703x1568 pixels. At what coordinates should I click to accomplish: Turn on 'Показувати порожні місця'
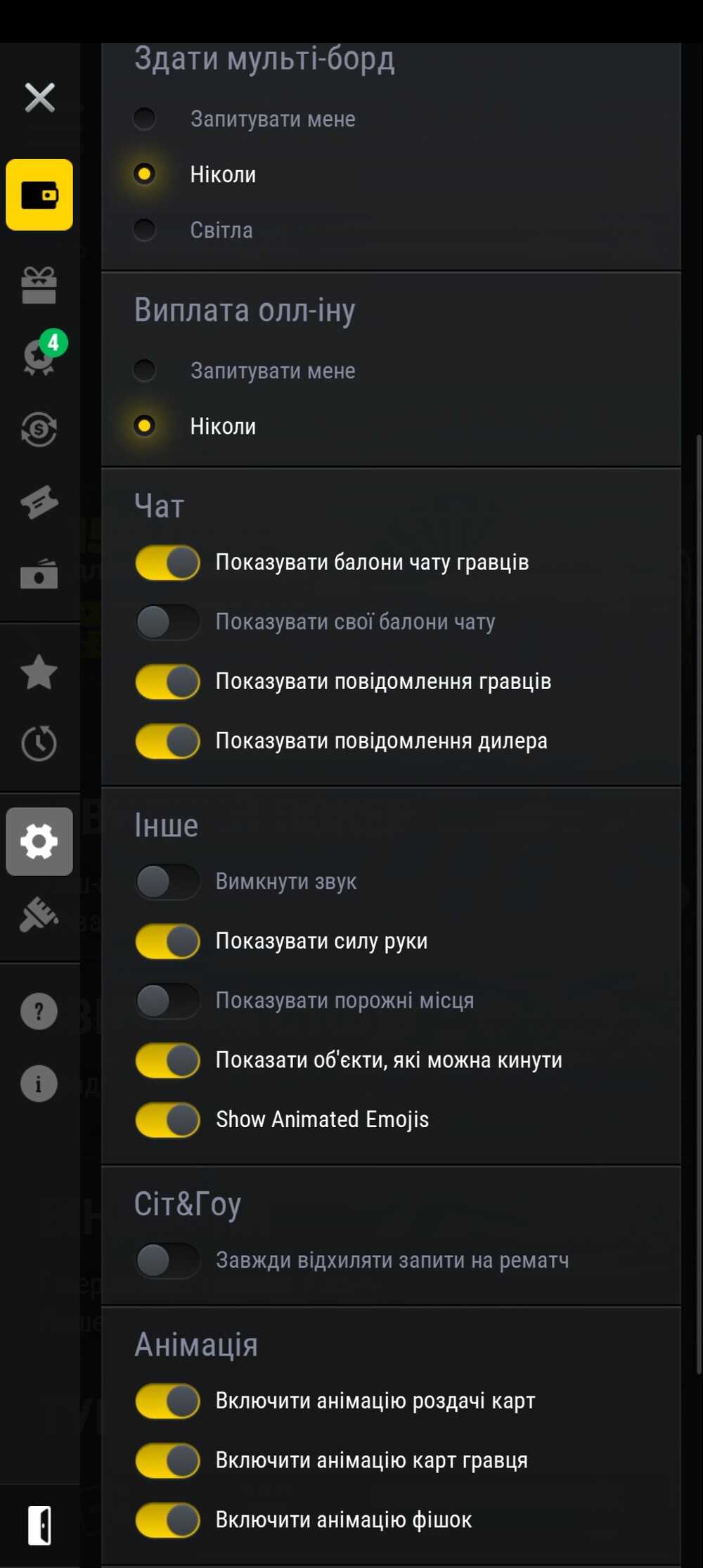coord(168,1001)
